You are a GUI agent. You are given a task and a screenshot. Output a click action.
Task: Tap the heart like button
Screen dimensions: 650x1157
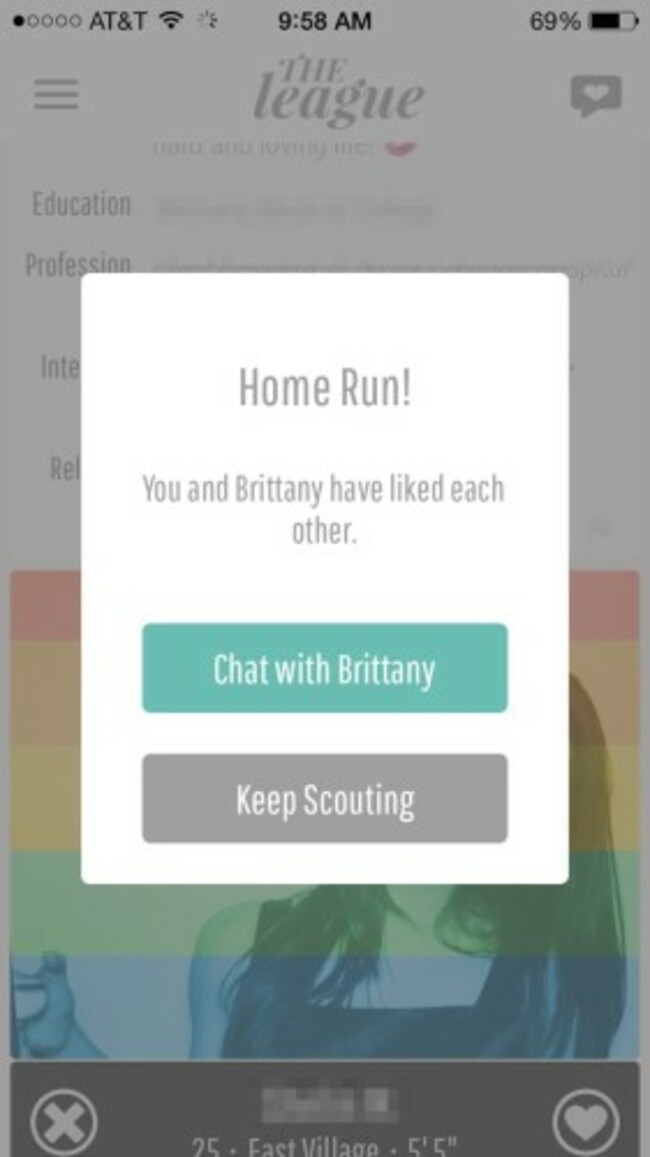click(x=585, y=1120)
